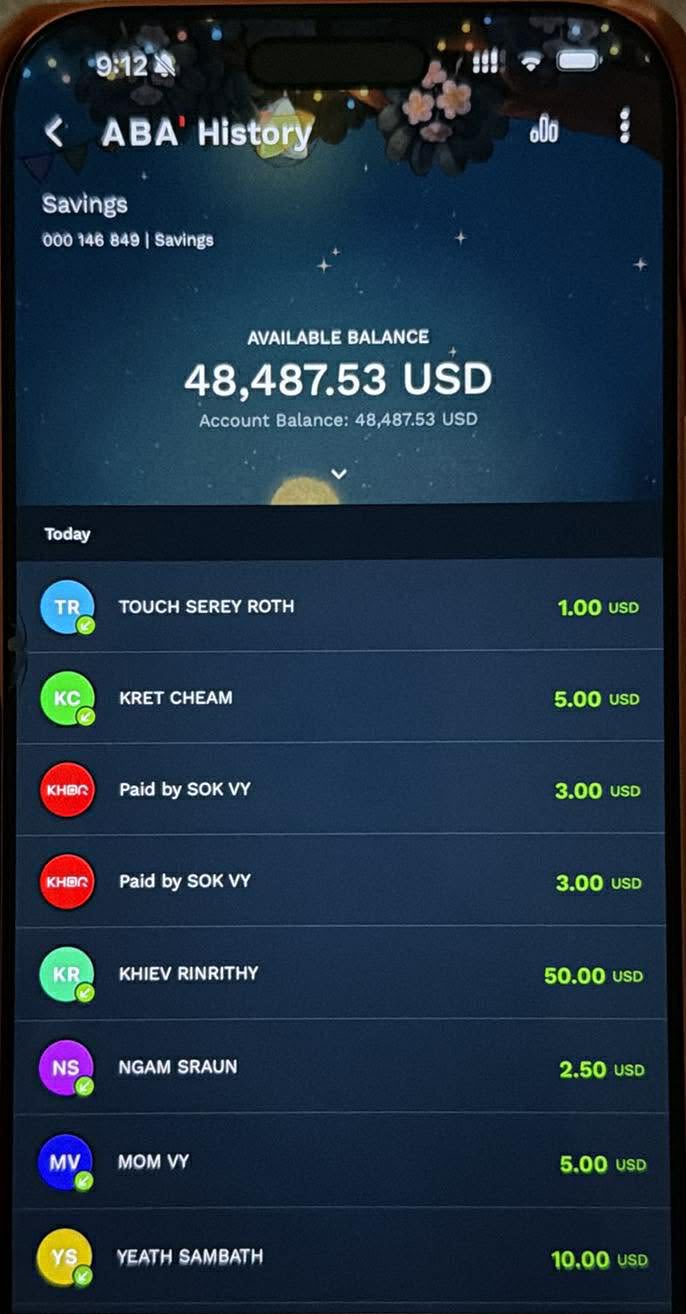The height and width of the screenshot is (1314, 686).
Task: View the YEATH SAMBATH 10.00 USD transaction
Action: [x=340, y=1257]
